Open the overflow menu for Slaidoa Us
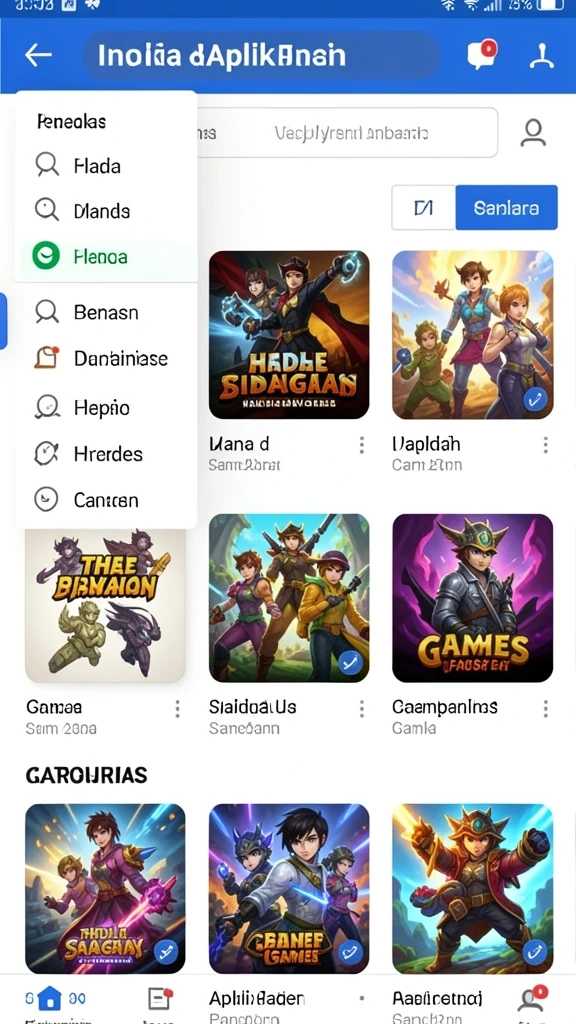This screenshot has height=1024, width=576. pos(362,709)
